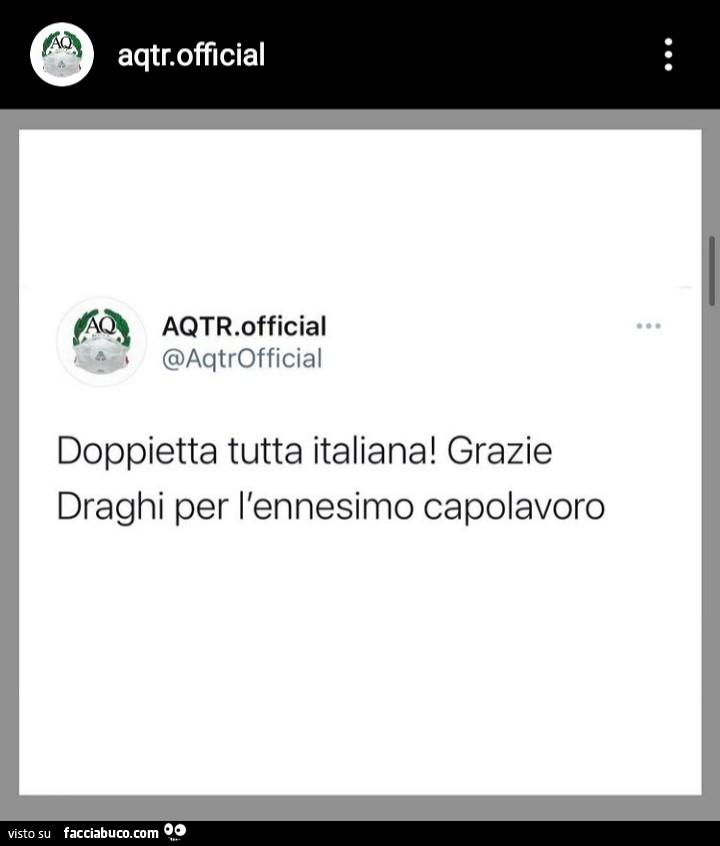The image size is (720, 846).
Task: Open the aqtr.official profile from the header
Action: 190,54
